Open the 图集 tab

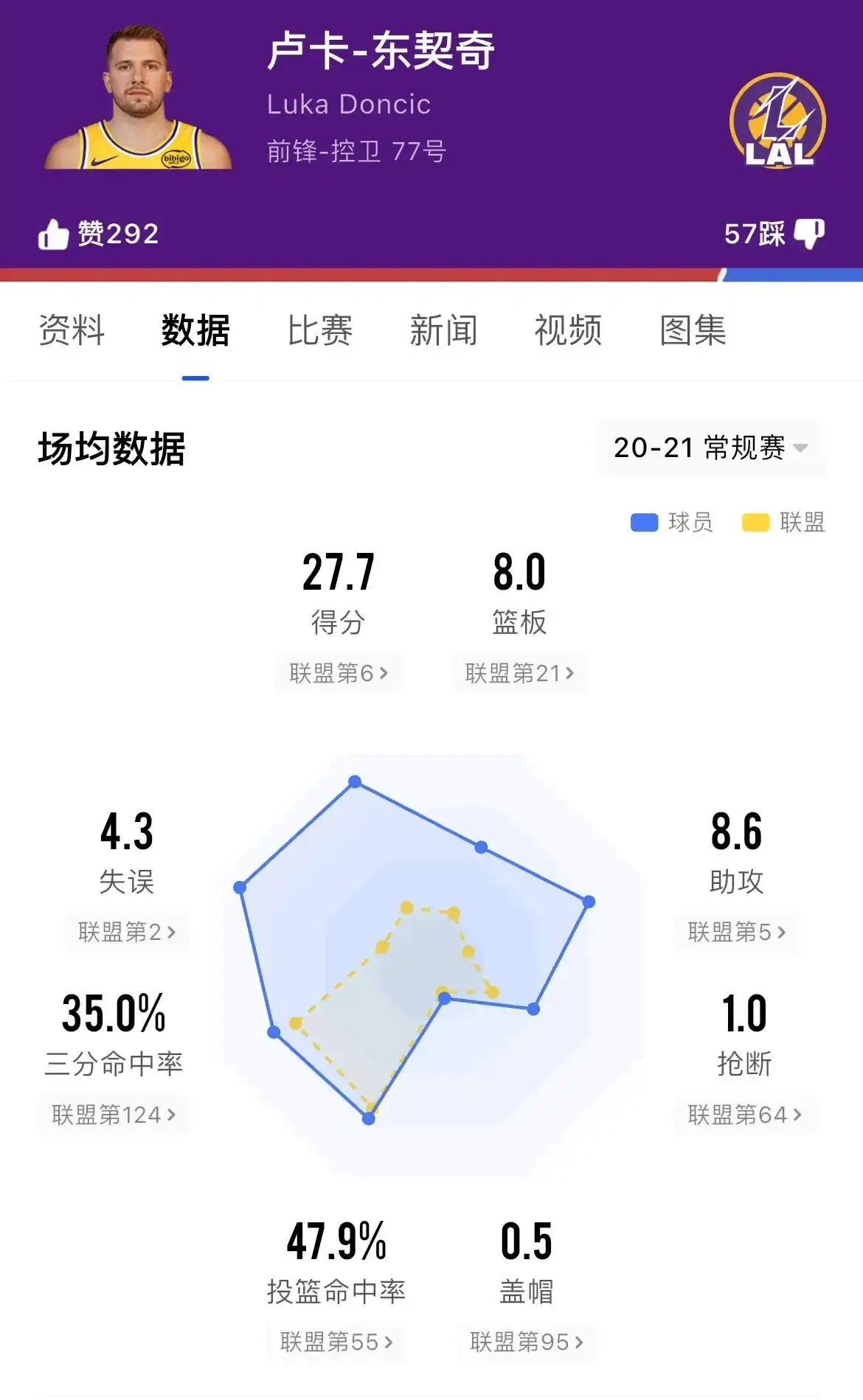click(693, 330)
